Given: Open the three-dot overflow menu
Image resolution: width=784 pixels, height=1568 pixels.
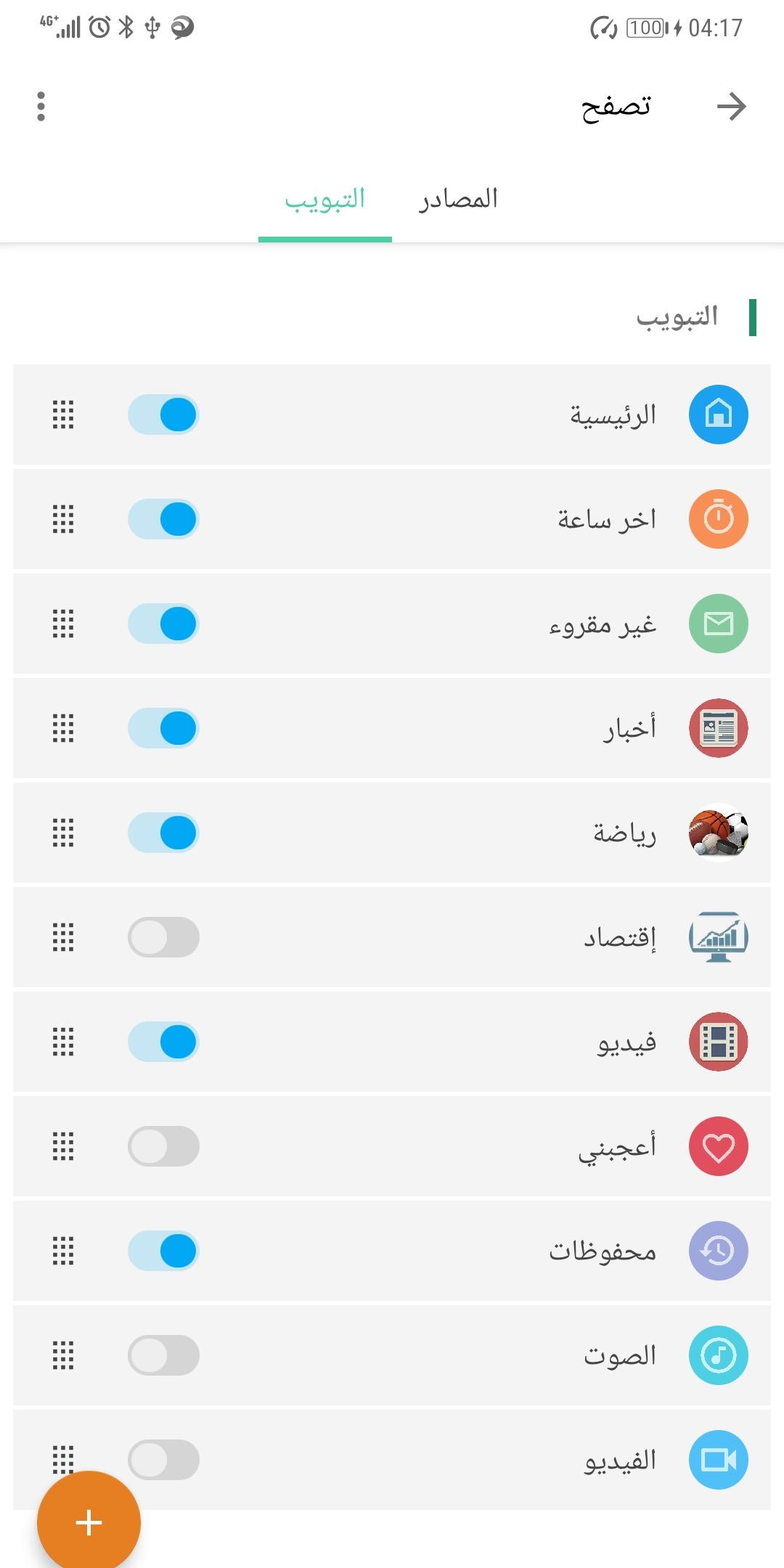Looking at the screenshot, I should click(x=41, y=107).
